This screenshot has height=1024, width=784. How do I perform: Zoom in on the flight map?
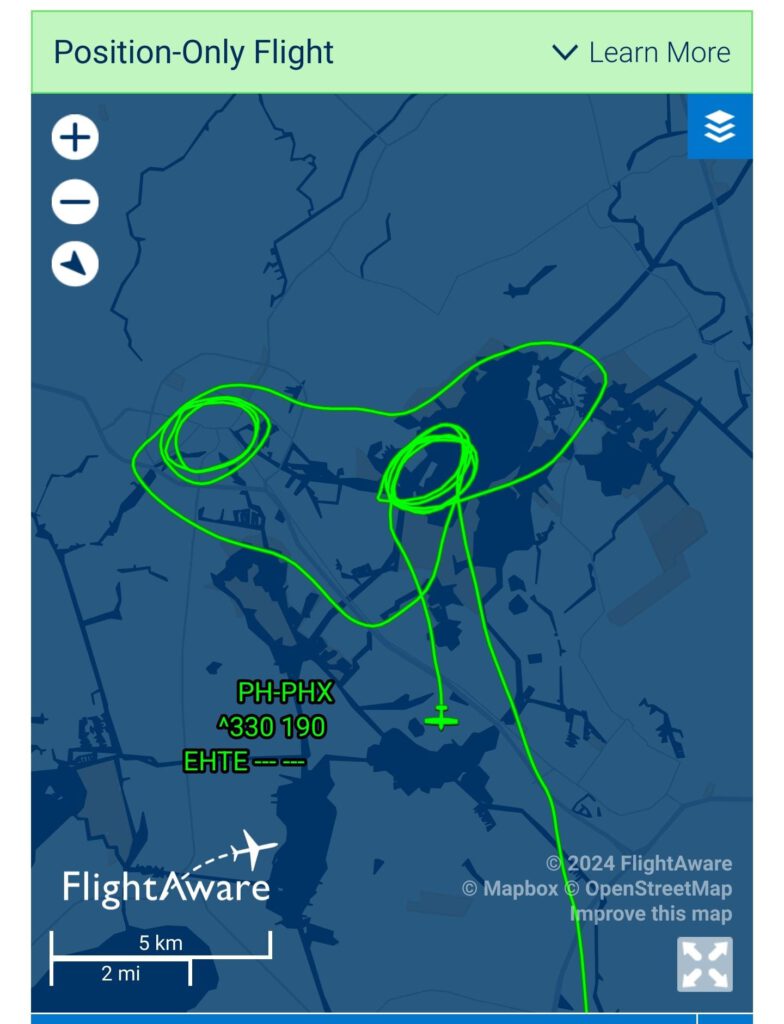pyautogui.click(x=75, y=138)
